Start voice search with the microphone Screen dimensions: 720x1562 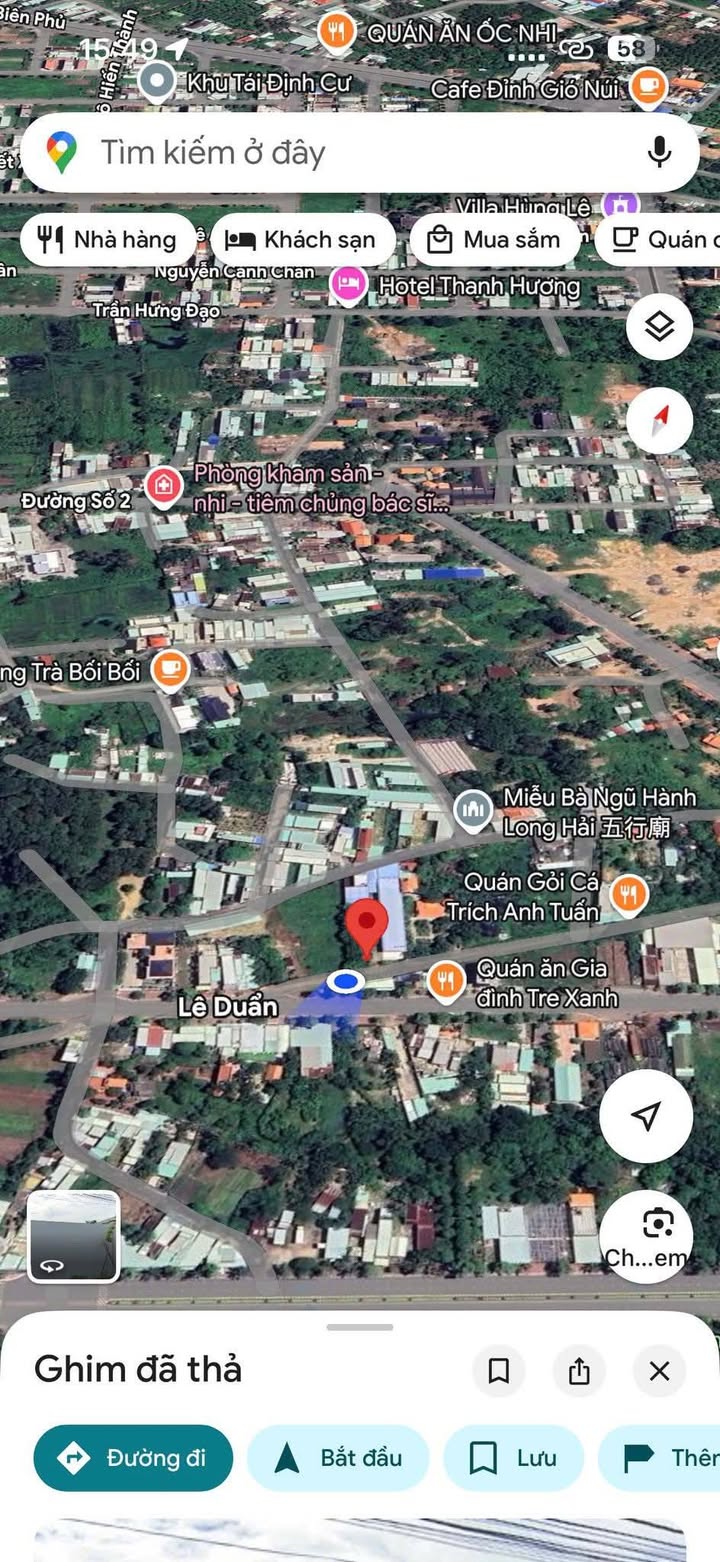click(x=658, y=152)
